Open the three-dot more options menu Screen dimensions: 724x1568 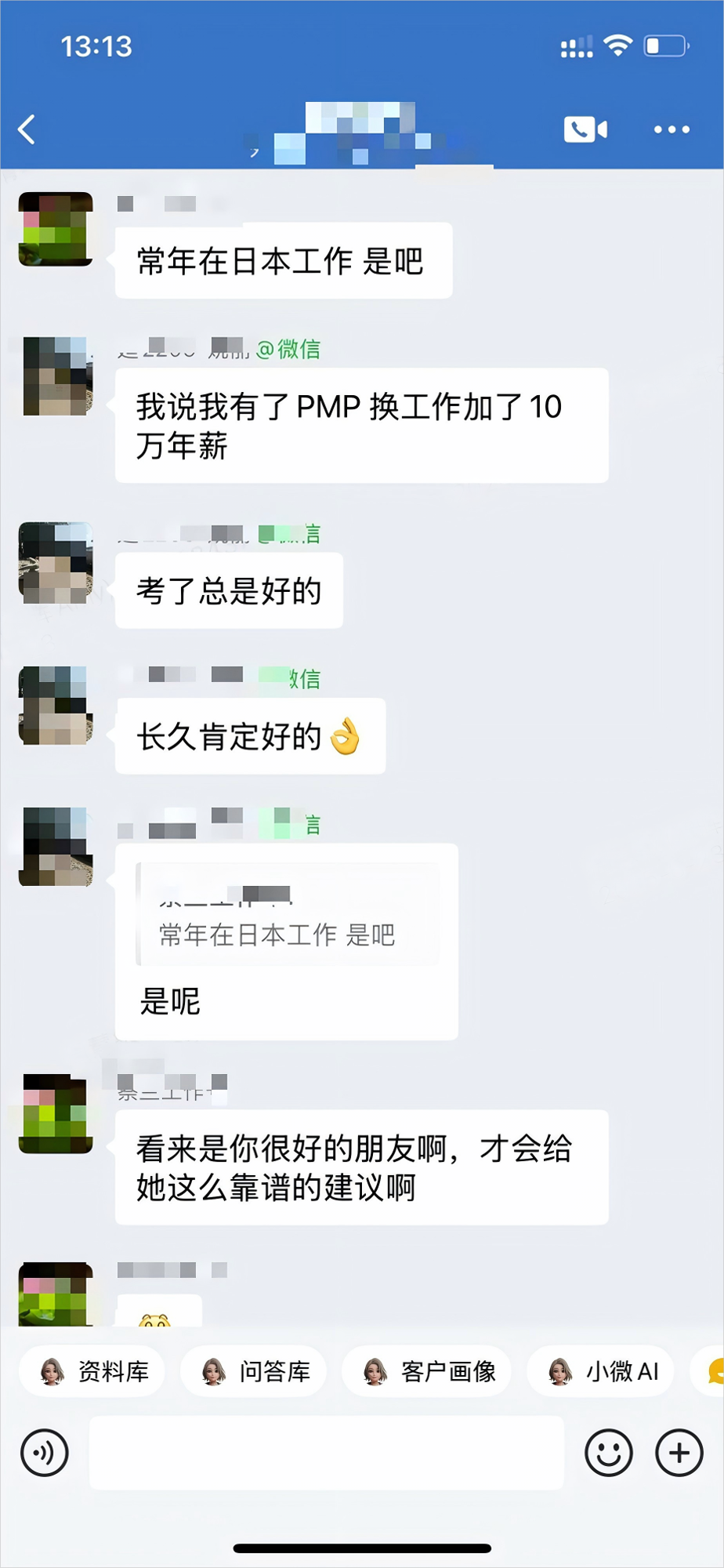point(672,129)
